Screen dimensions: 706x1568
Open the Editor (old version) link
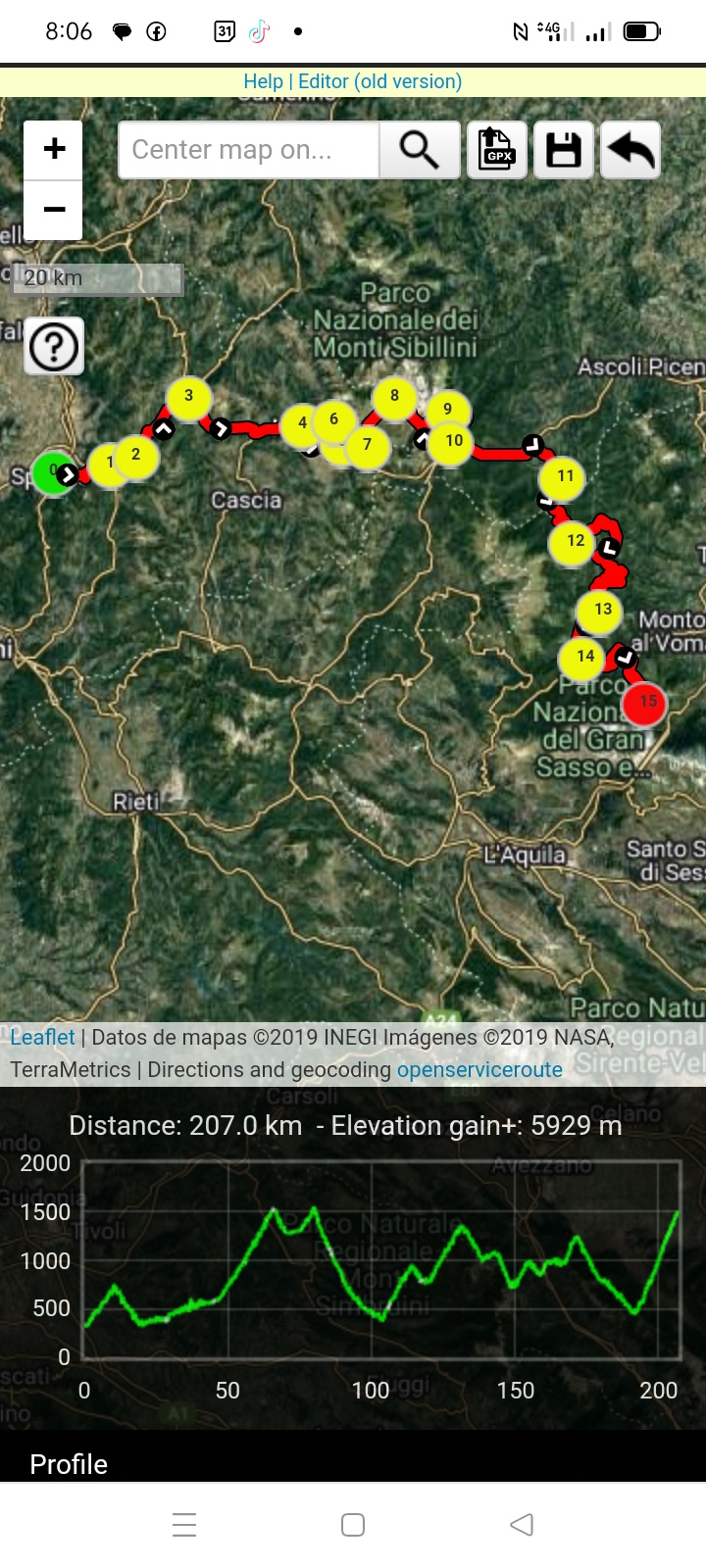(x=379, y=81)
